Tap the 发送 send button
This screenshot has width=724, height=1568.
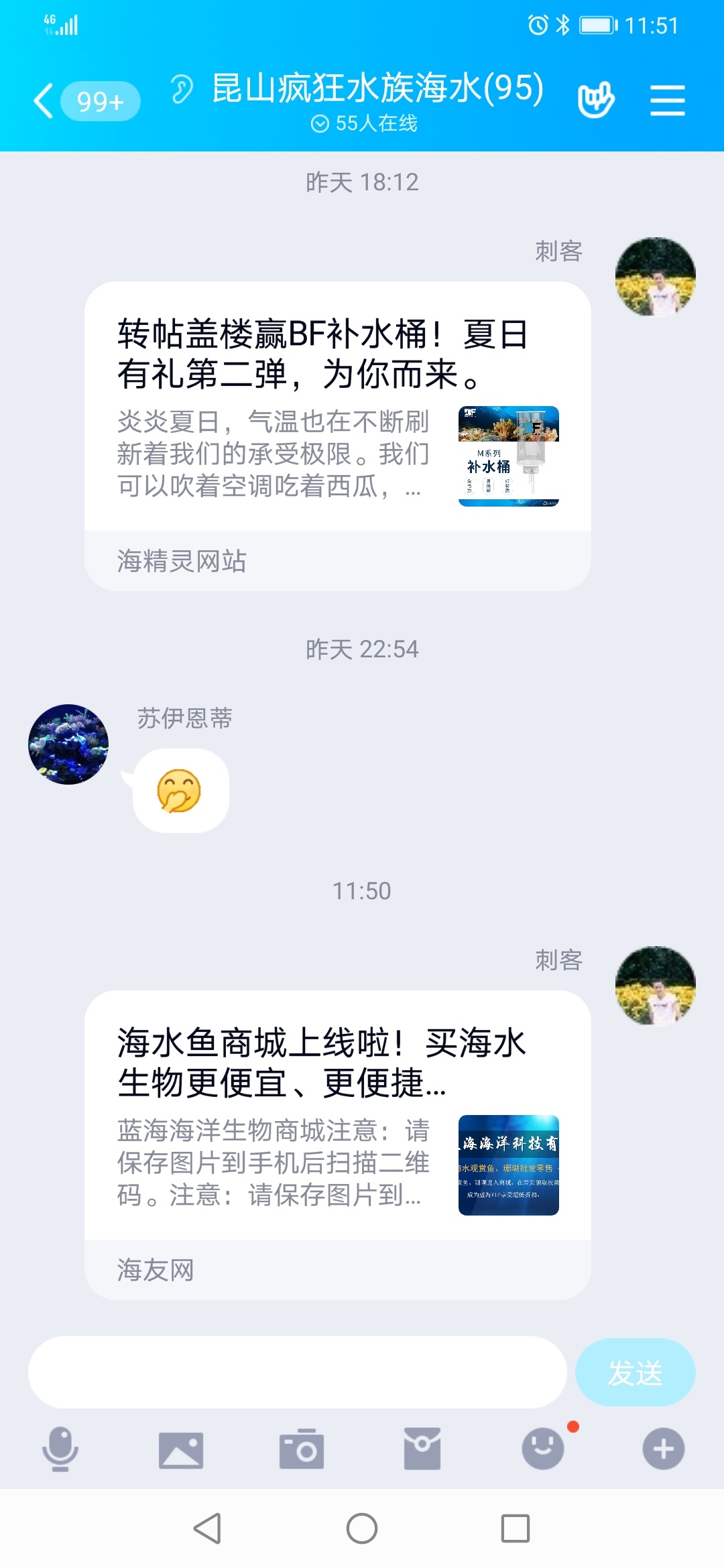pyautogui.click(x=635, y=1372)
